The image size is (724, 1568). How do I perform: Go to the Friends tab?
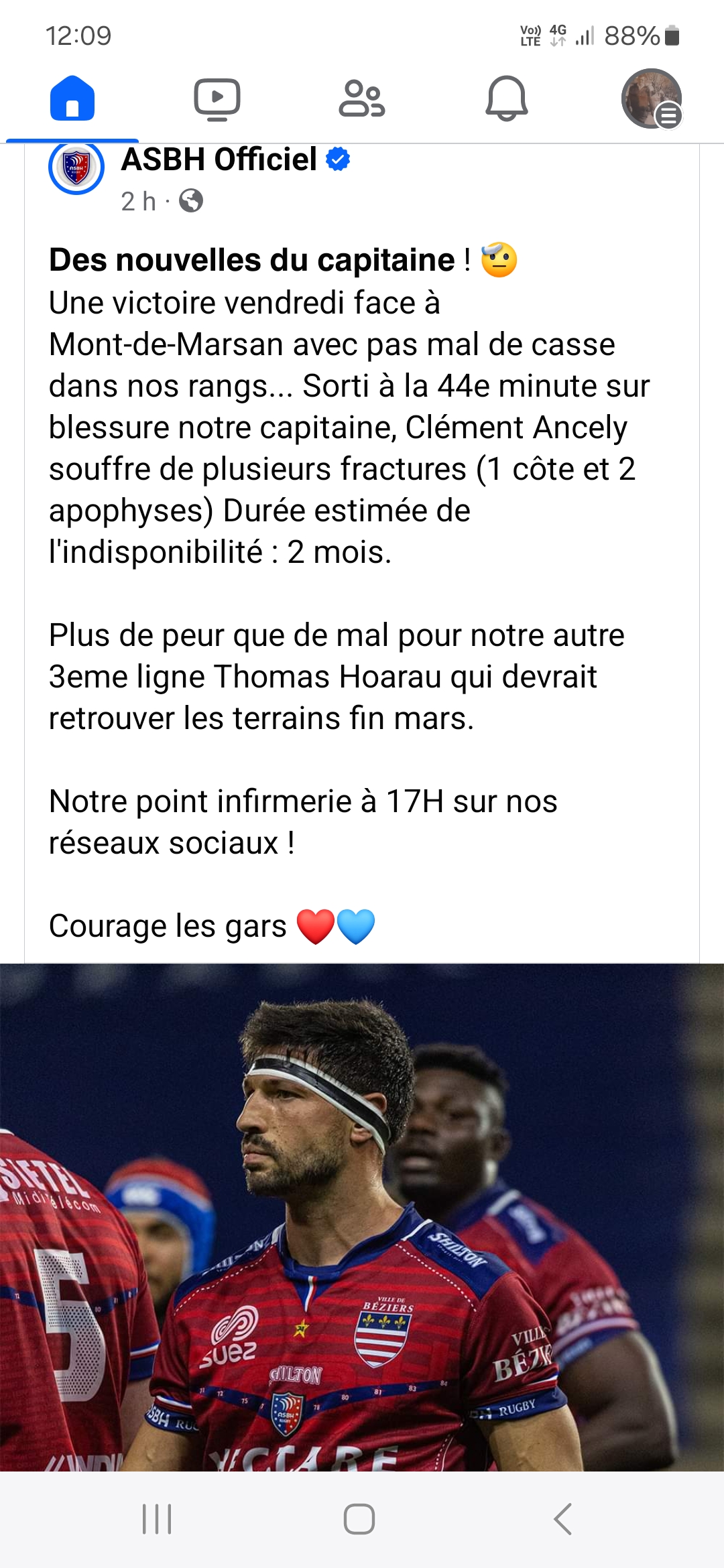click(x=362, y=99)
